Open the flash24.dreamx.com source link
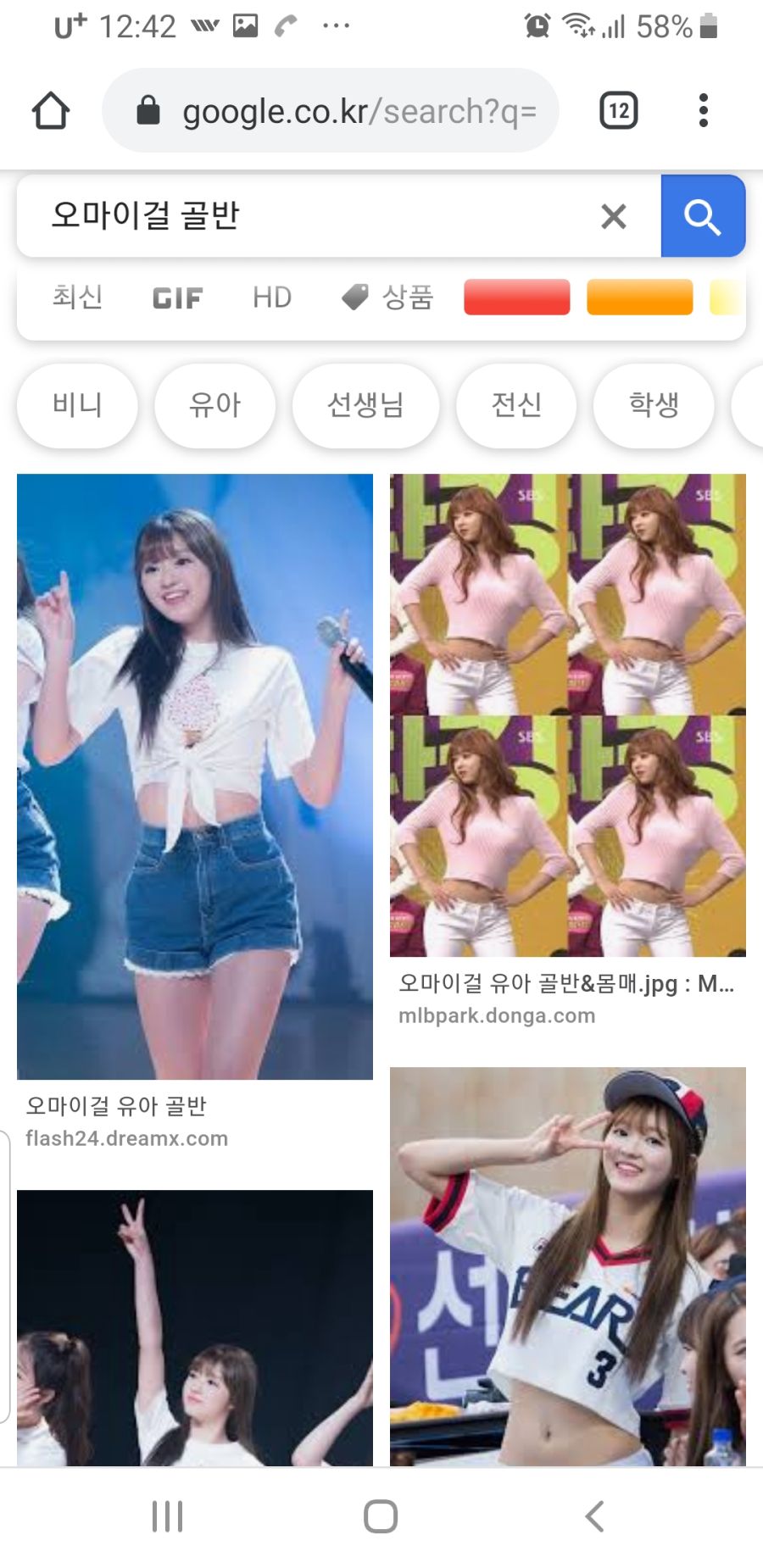Viewport: 763px width, 1568px height. (x=125, y=1138)
